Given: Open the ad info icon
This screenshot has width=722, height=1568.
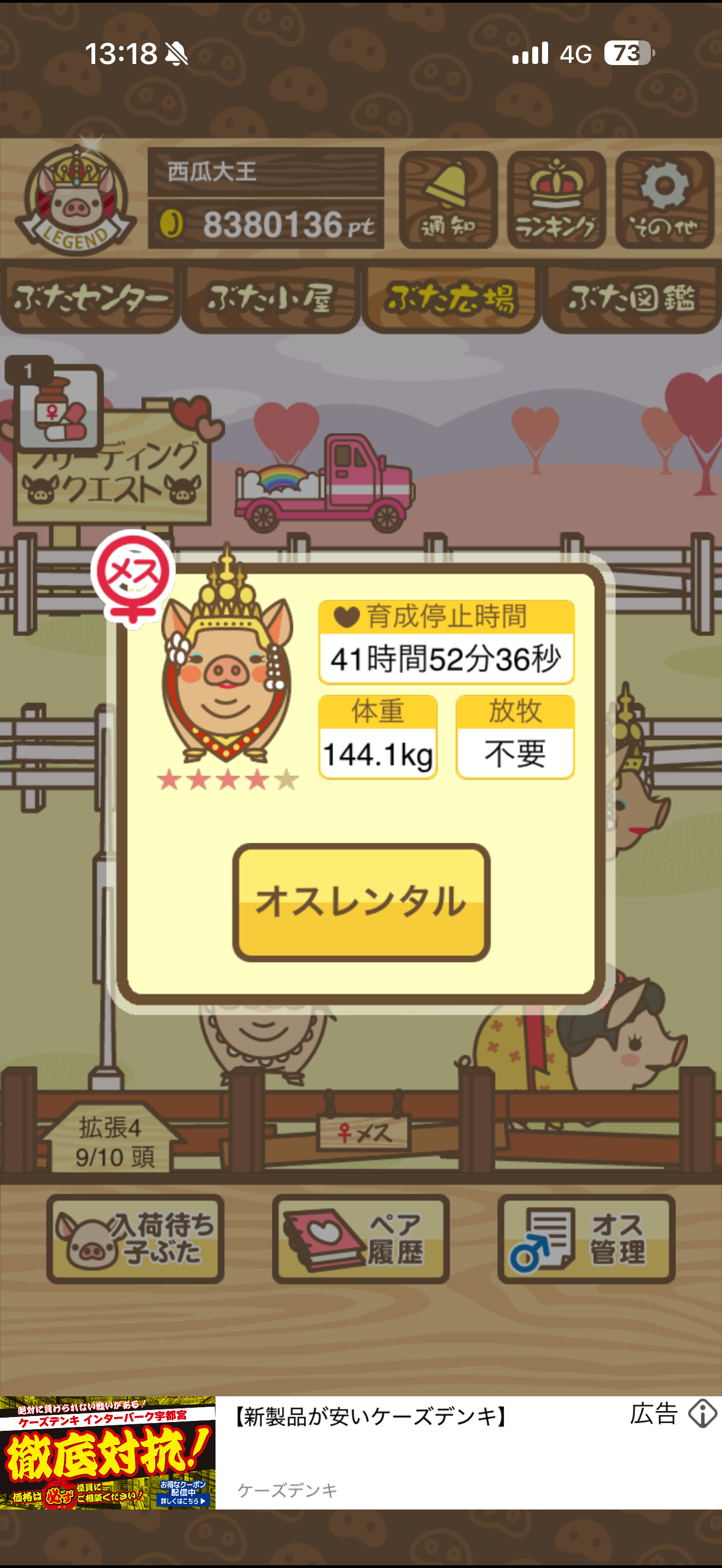Looking at the screenshot, I should pyautogui.click(x=702, y=1413).
